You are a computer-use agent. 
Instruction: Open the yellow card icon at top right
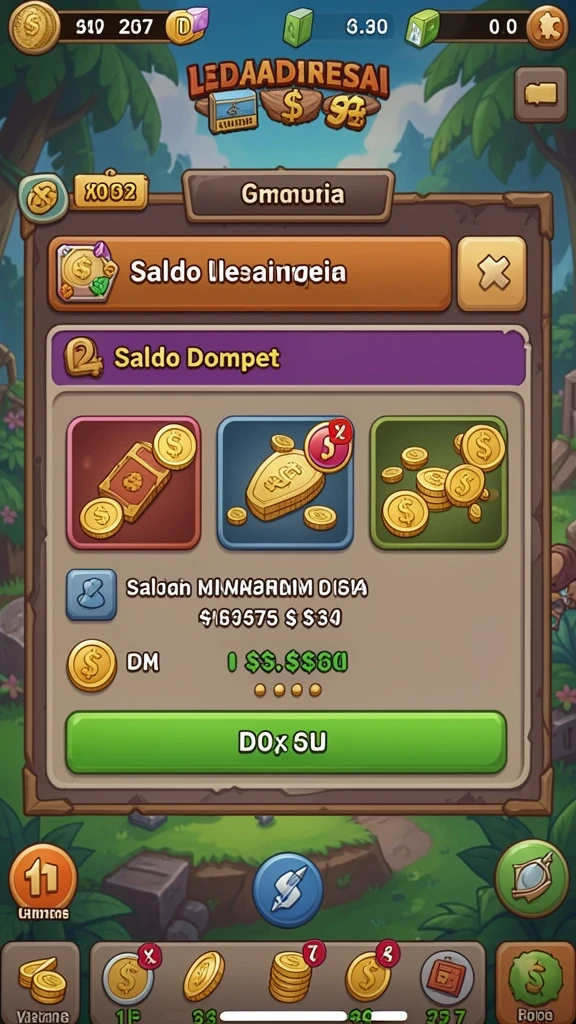[541, 95]
